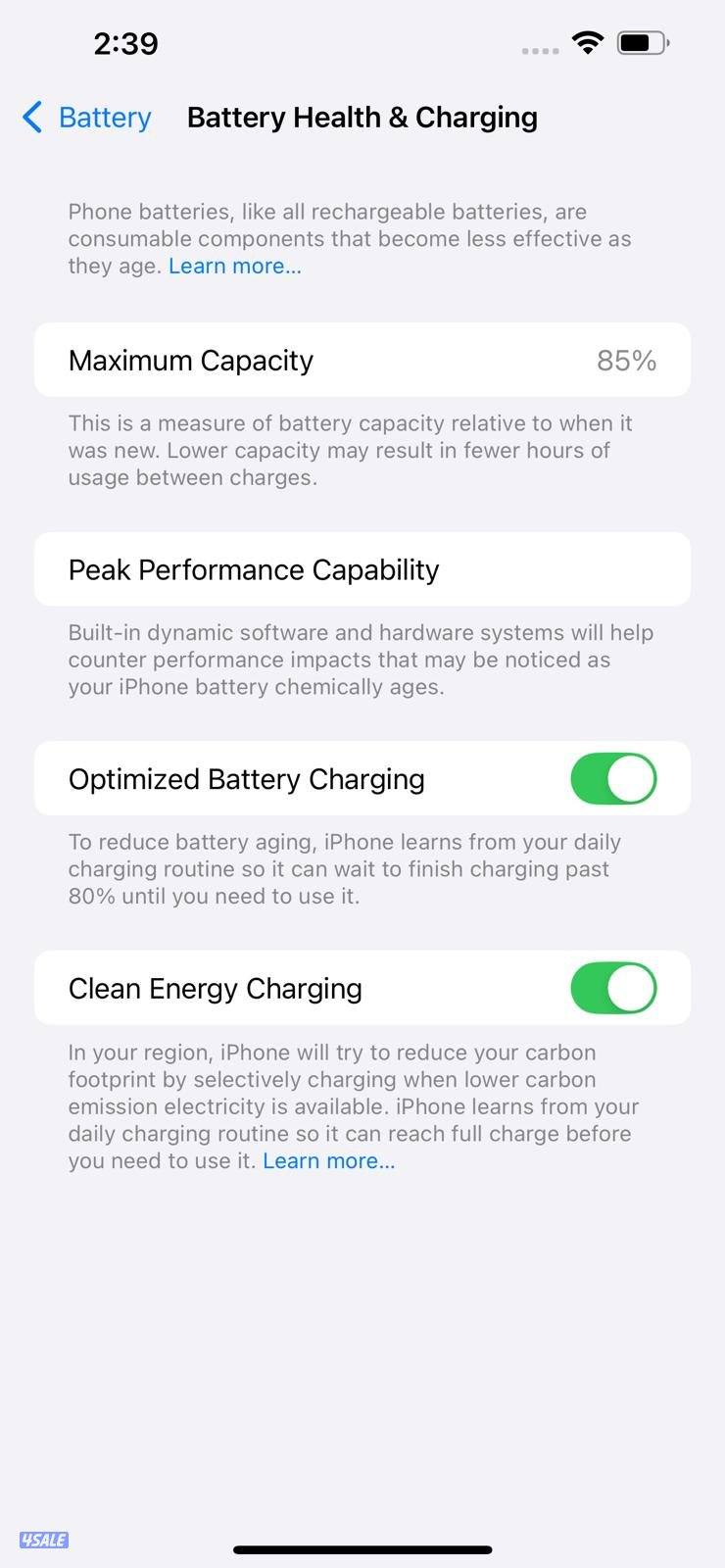
Task: Toggle Optimized Battery Charging off then view state
Action: pos(613,778)
